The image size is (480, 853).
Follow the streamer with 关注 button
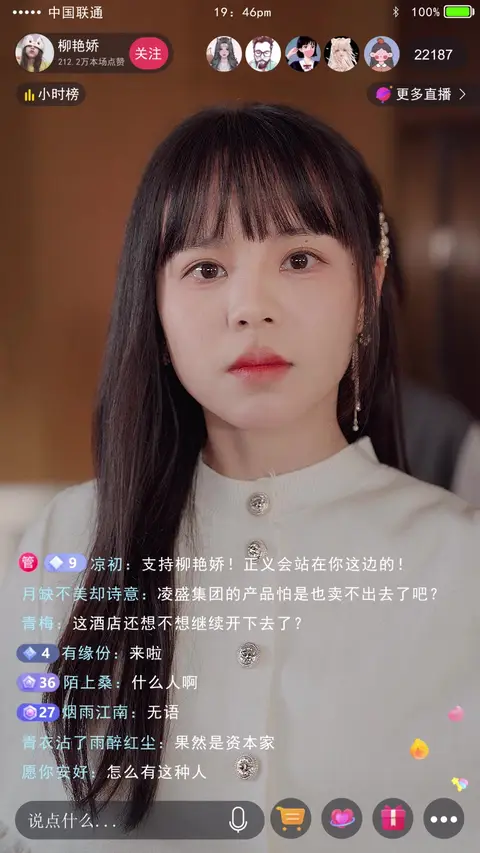149,53
